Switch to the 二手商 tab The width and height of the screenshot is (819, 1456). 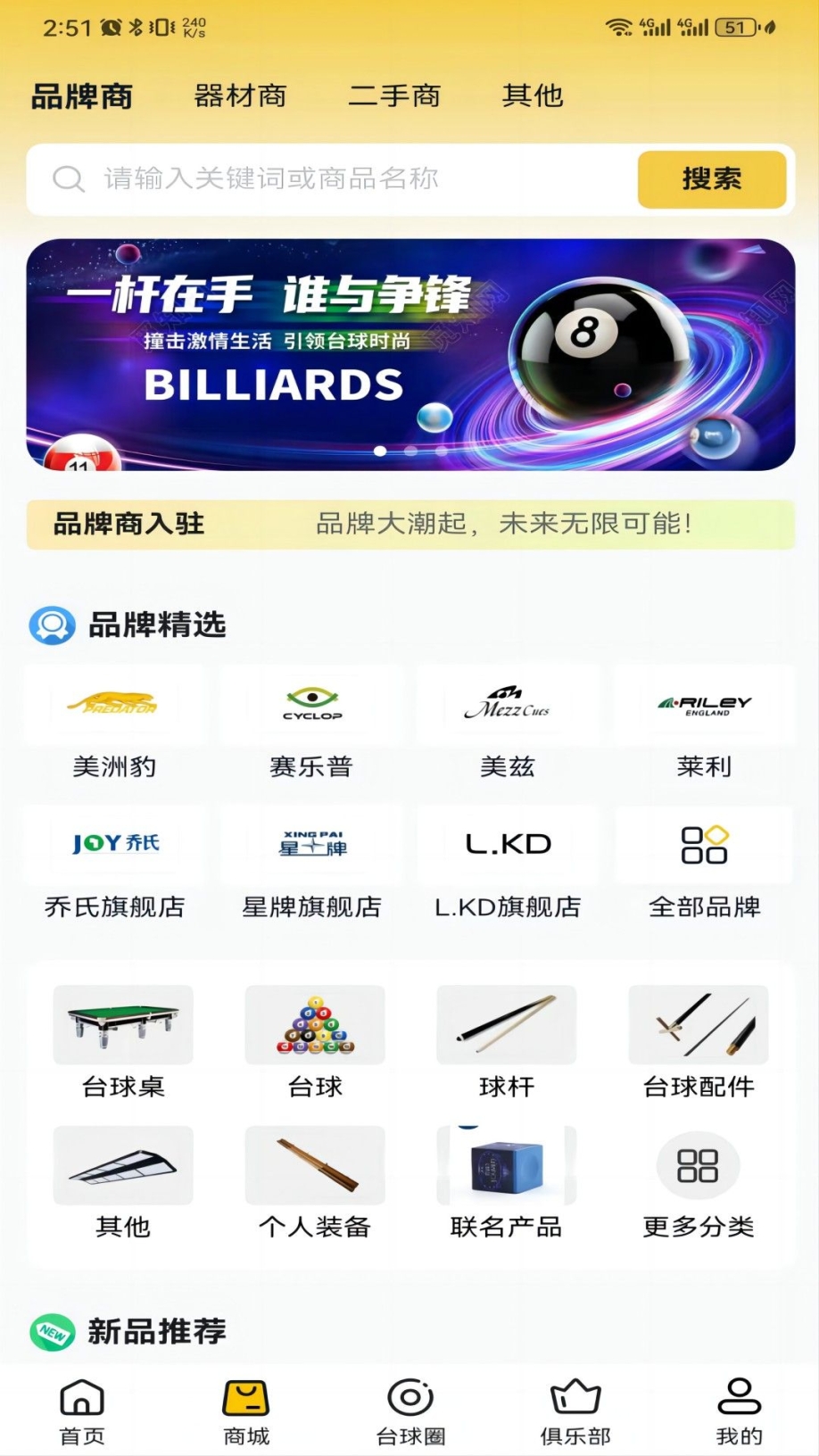coord(394,95)
